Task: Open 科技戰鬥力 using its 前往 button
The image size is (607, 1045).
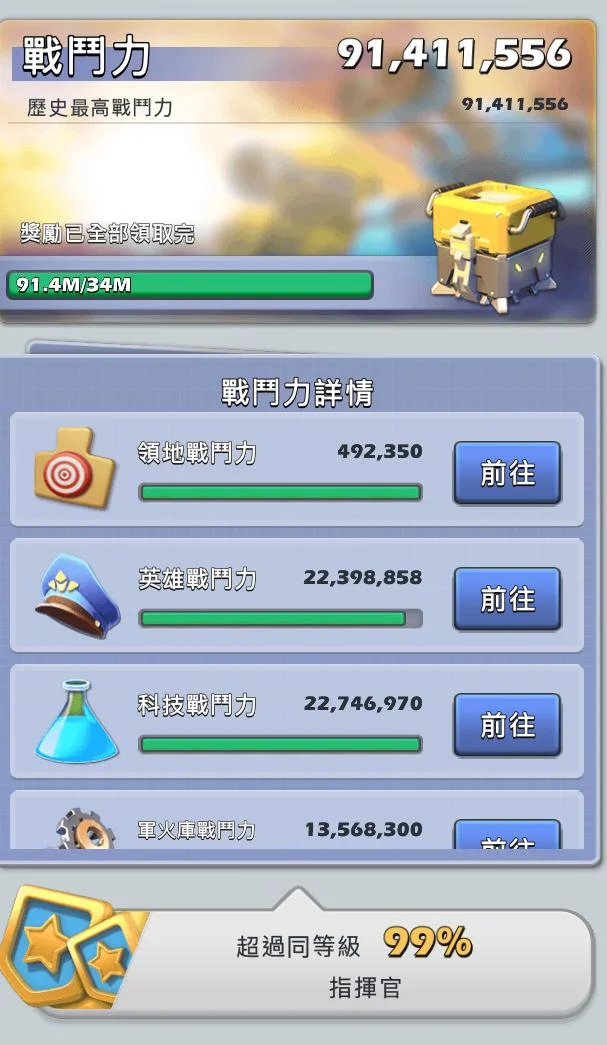Action: click(507, 725)
